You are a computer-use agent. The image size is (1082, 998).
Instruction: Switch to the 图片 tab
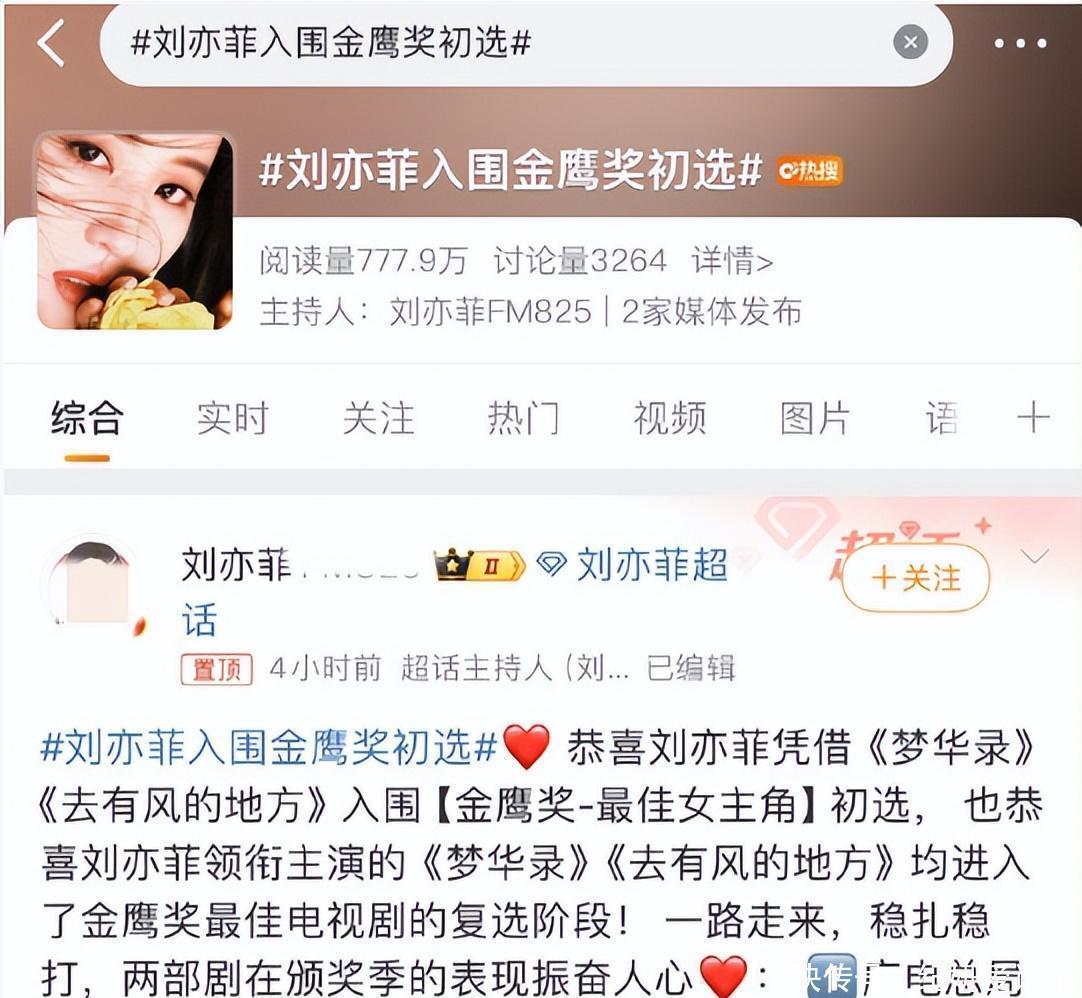(x=814, y=418)
